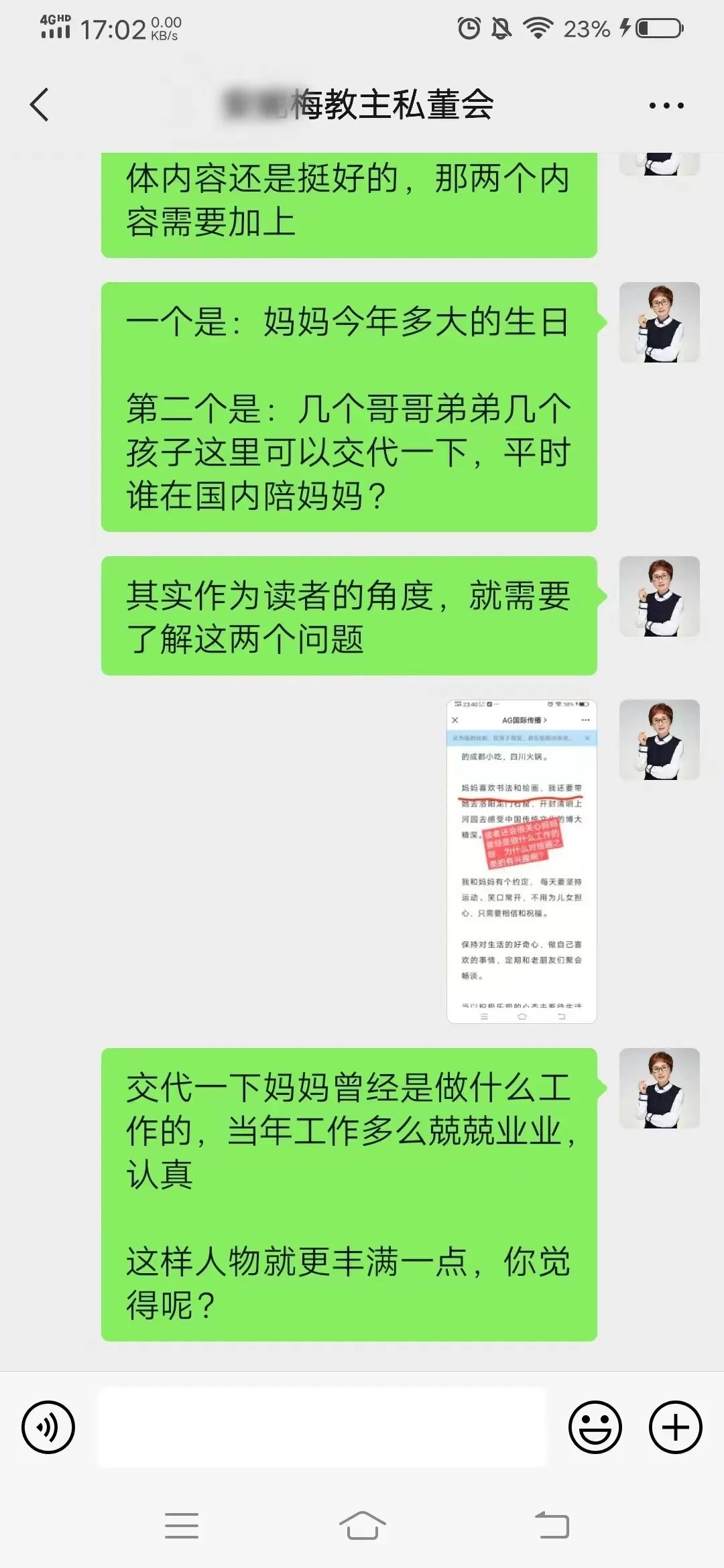Focus the message text field
This screenshot has height=1568, width=724.
click(322, 1427)
